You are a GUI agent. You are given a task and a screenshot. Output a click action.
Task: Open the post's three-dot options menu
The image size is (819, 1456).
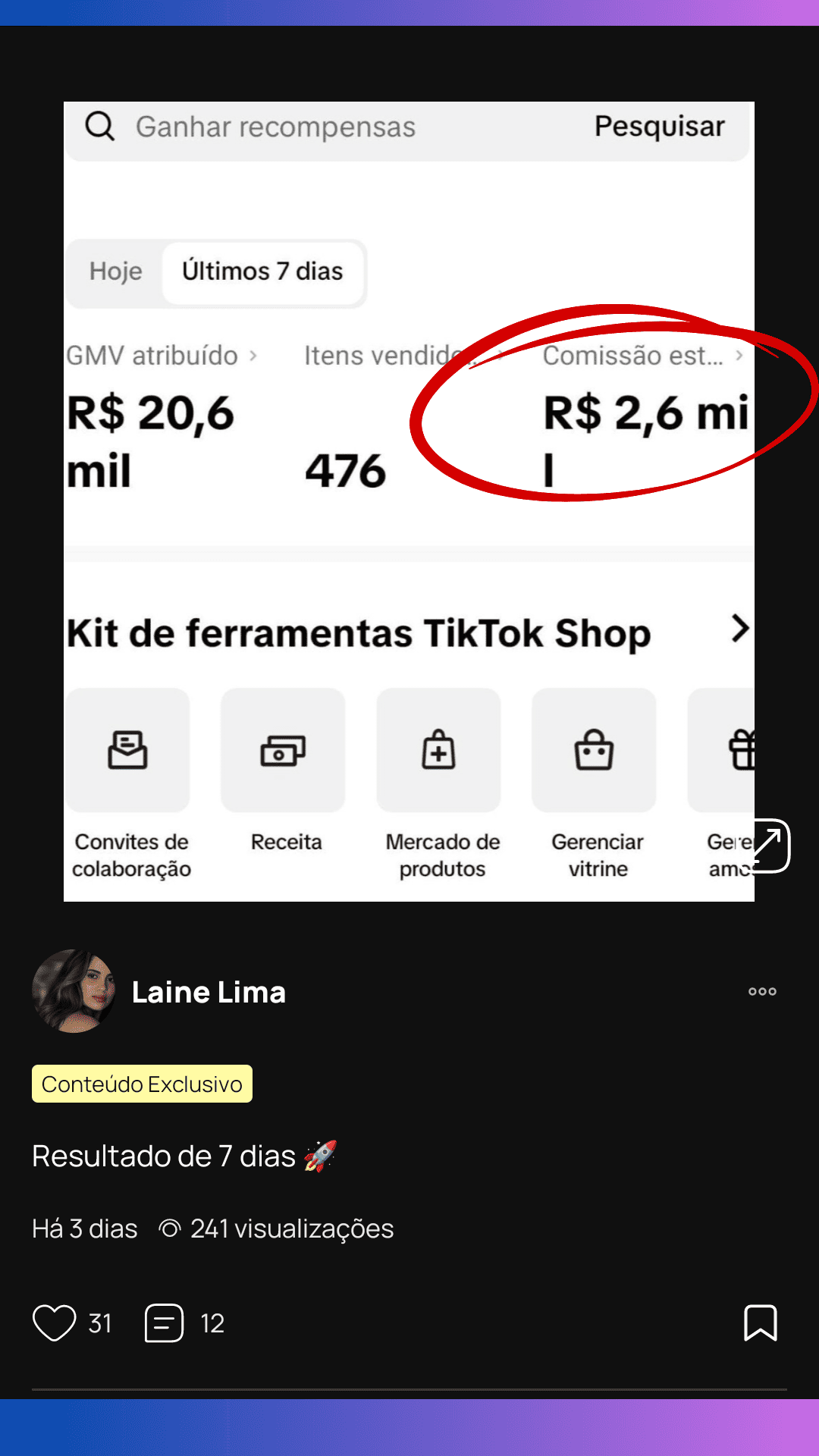(x=762, y=991)
